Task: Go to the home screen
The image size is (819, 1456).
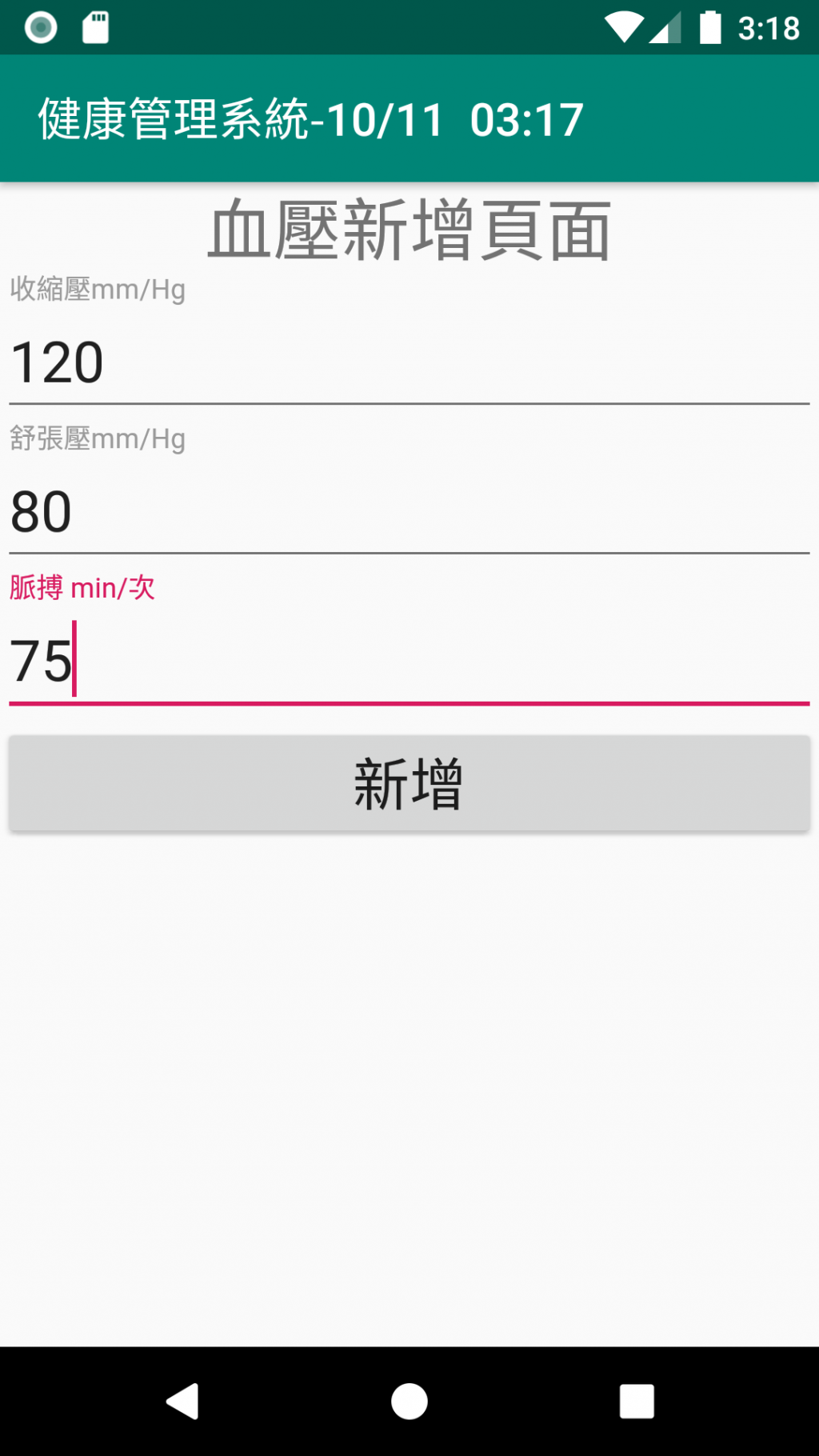Action: (409, 1402)
